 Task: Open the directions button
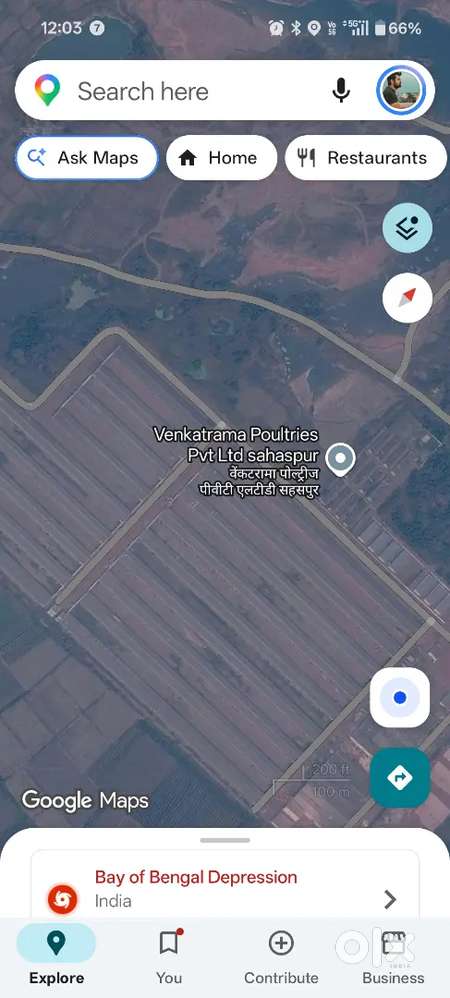(400, 778)
